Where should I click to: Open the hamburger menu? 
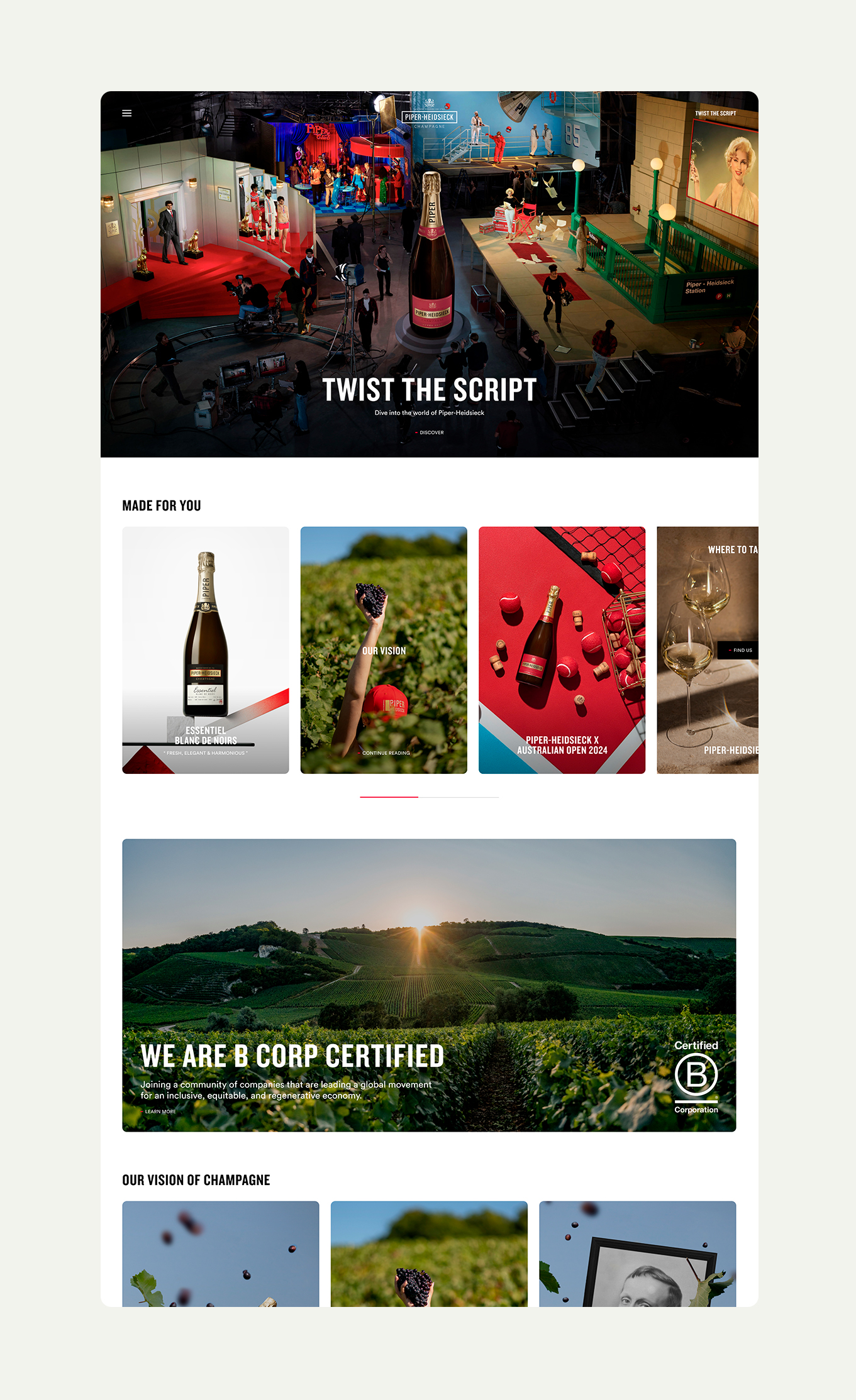[126, 113]
